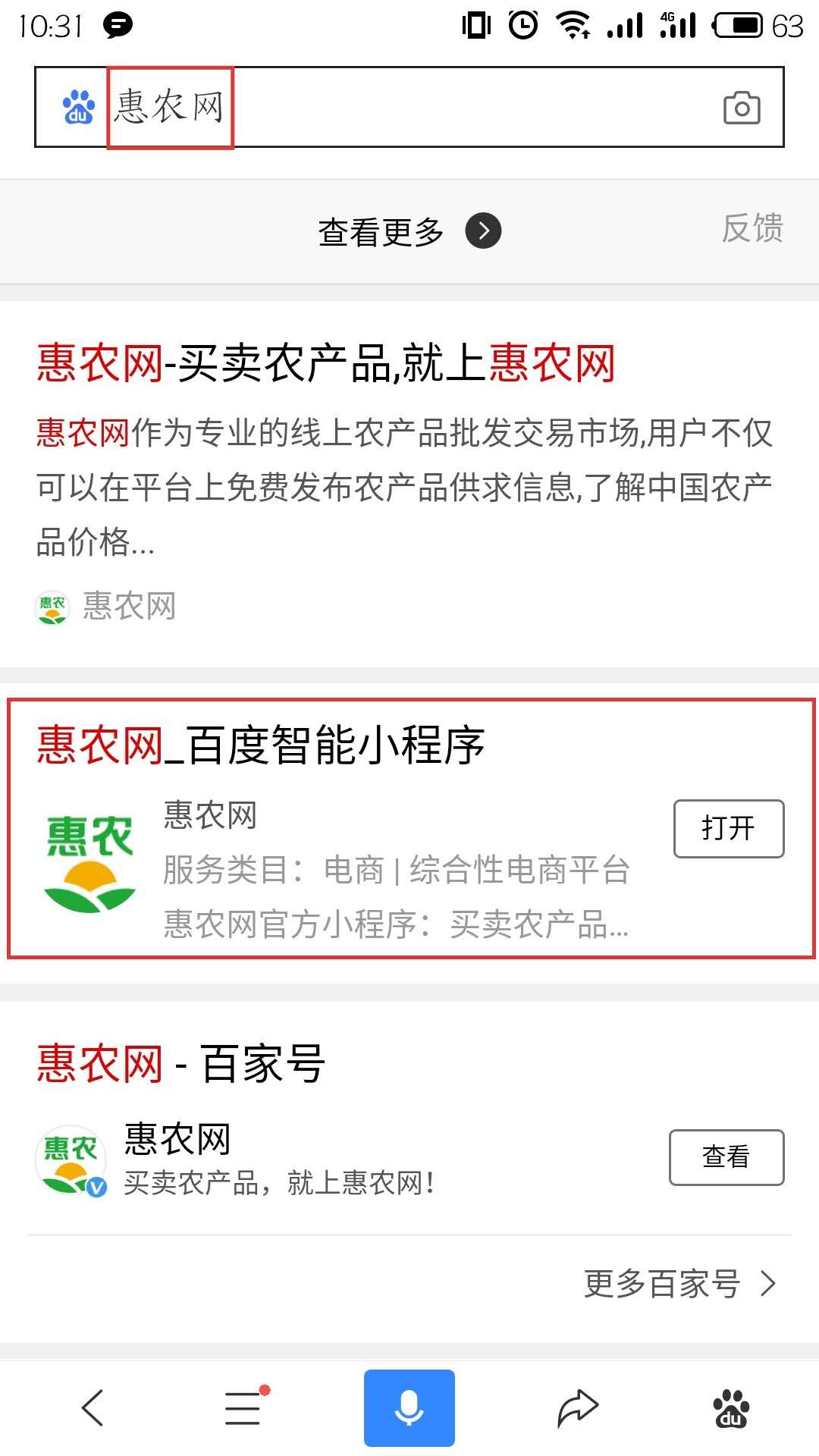Open the share icon in bottom toolbar
The height and width of the screenshot is (1456, 819).
pos(576,1407)
